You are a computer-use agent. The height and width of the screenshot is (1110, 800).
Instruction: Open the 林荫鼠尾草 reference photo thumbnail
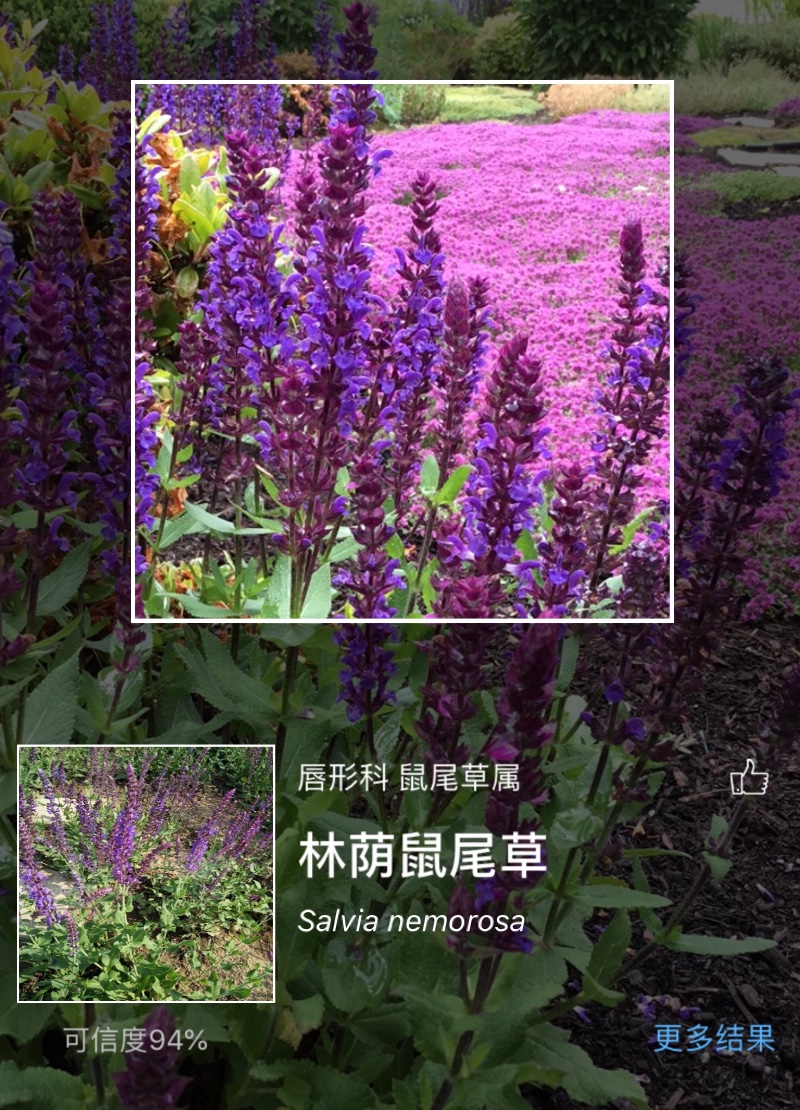[x=146, y=873]
